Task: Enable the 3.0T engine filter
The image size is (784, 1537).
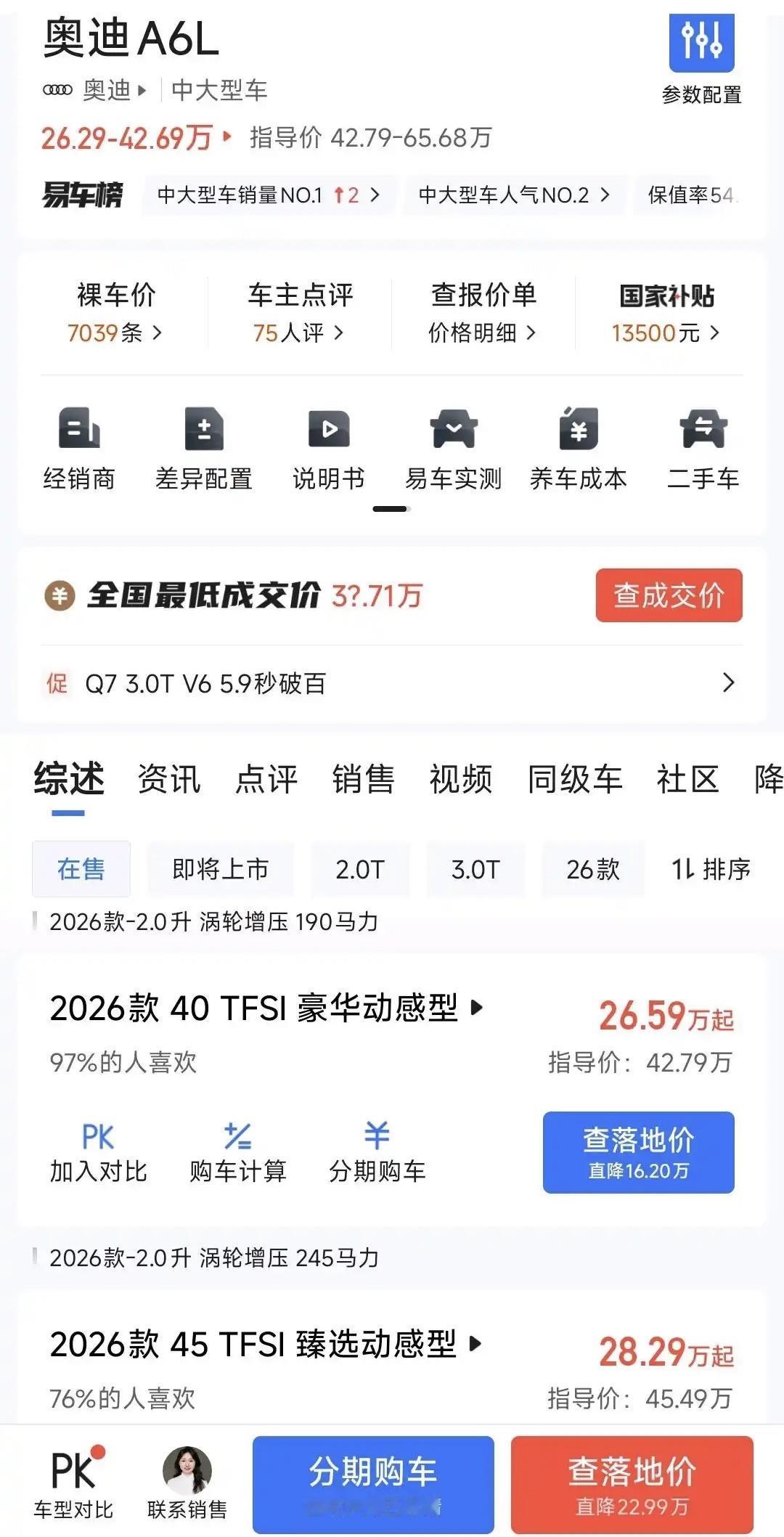Action: pyautogui.click(x=475, y=870)
